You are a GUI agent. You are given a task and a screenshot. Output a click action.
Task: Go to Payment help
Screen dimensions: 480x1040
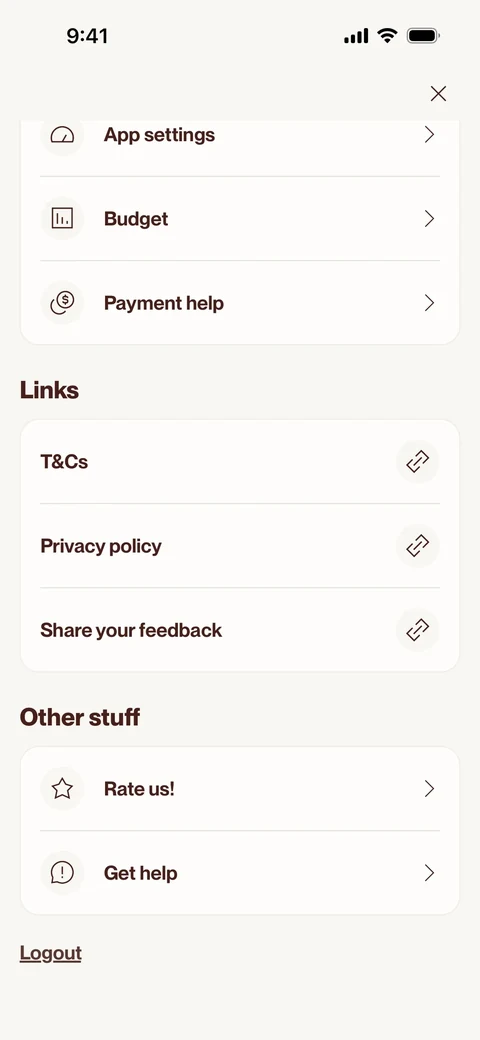[x=240, y=303]
